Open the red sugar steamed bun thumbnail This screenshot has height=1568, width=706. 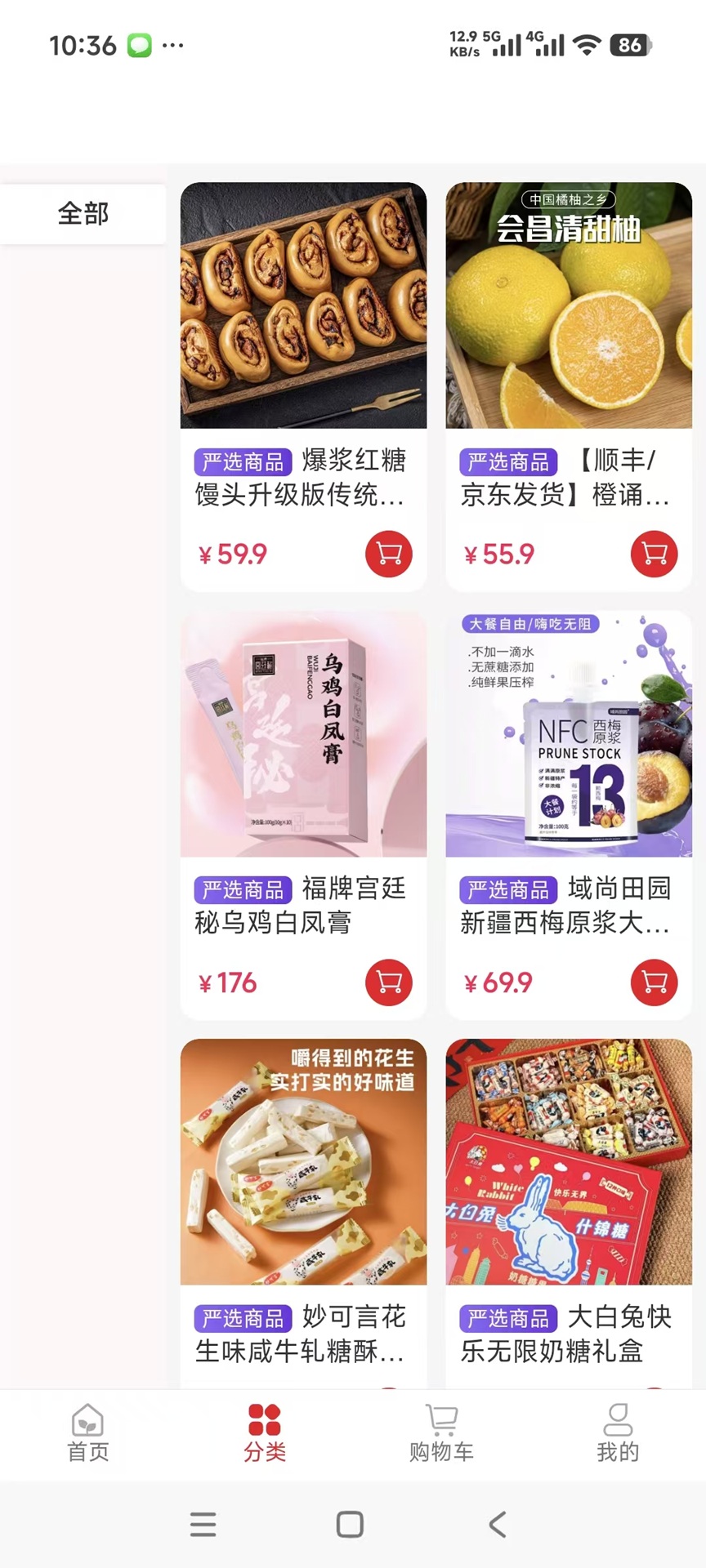tap(303, 305)
